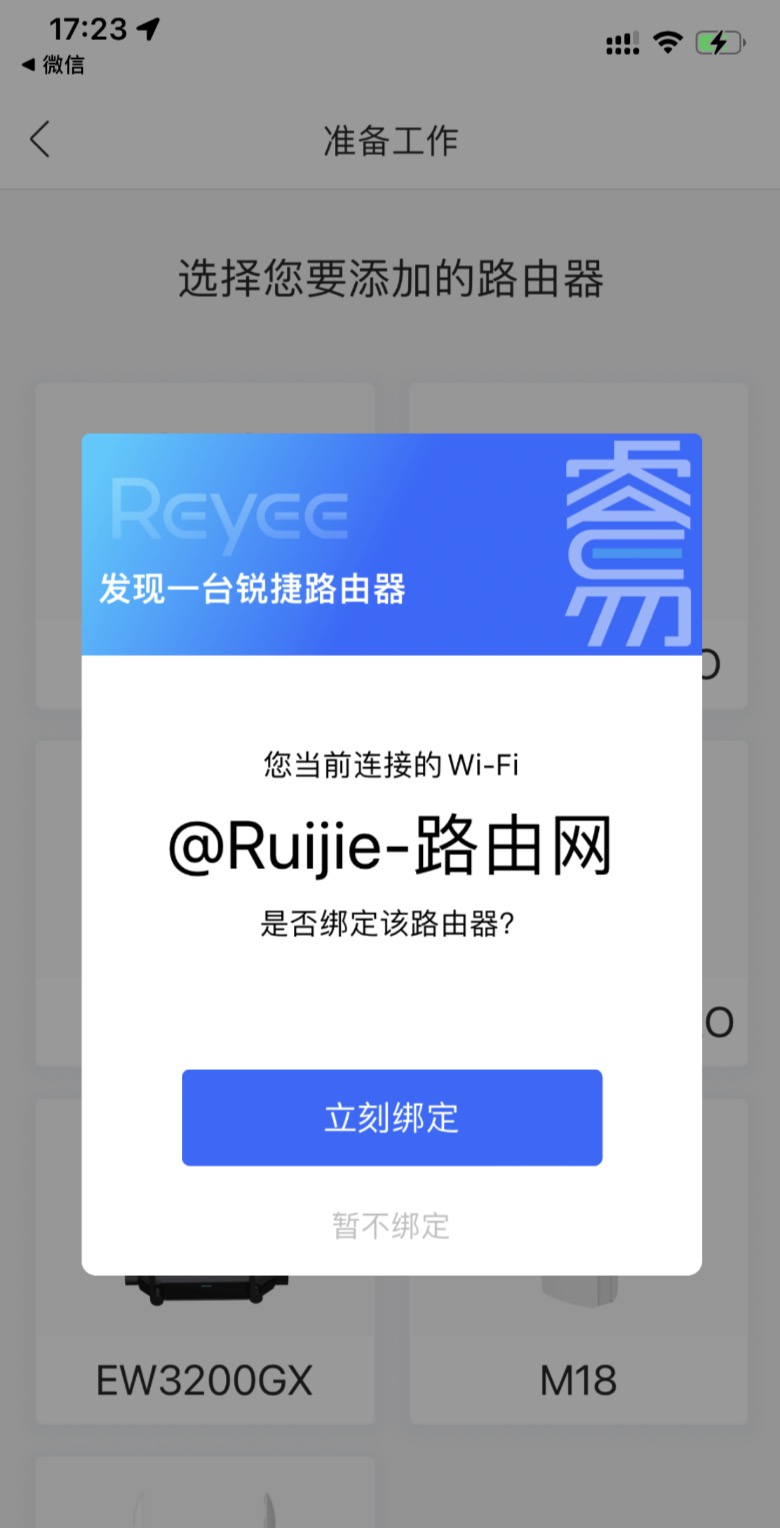780x1528 pixels.
Task: Tap the cellular signal bars icon
Action: 621,43
